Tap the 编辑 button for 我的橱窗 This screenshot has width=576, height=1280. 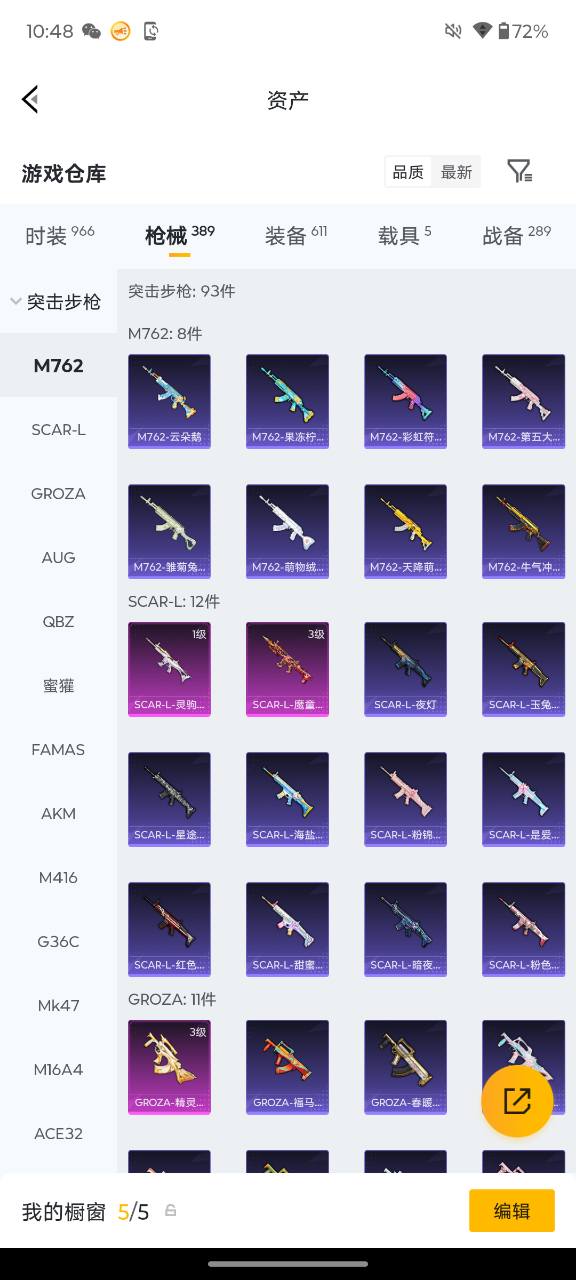[511, 1211]
